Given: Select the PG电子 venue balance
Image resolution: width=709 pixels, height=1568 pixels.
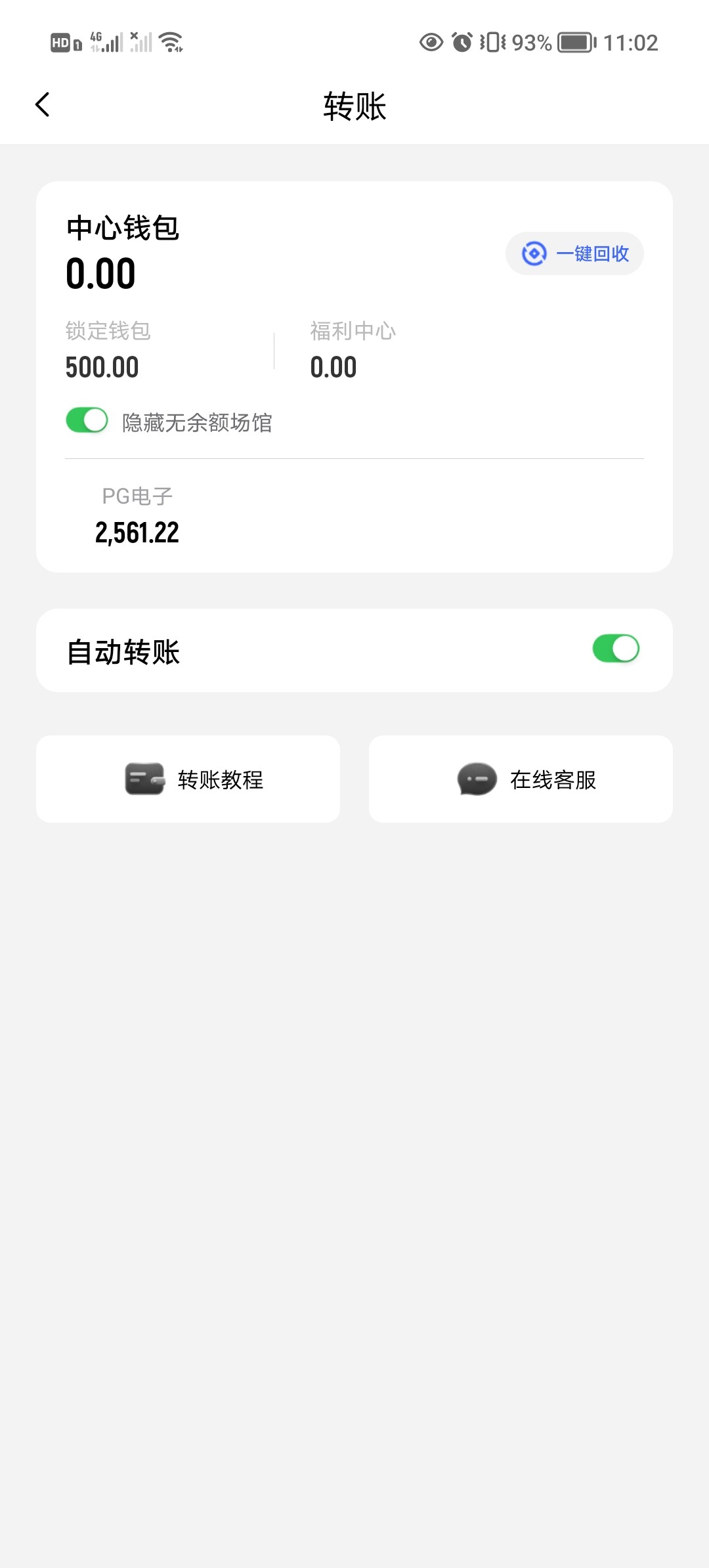Looking at the screenshot, I should tap(137, 516).
